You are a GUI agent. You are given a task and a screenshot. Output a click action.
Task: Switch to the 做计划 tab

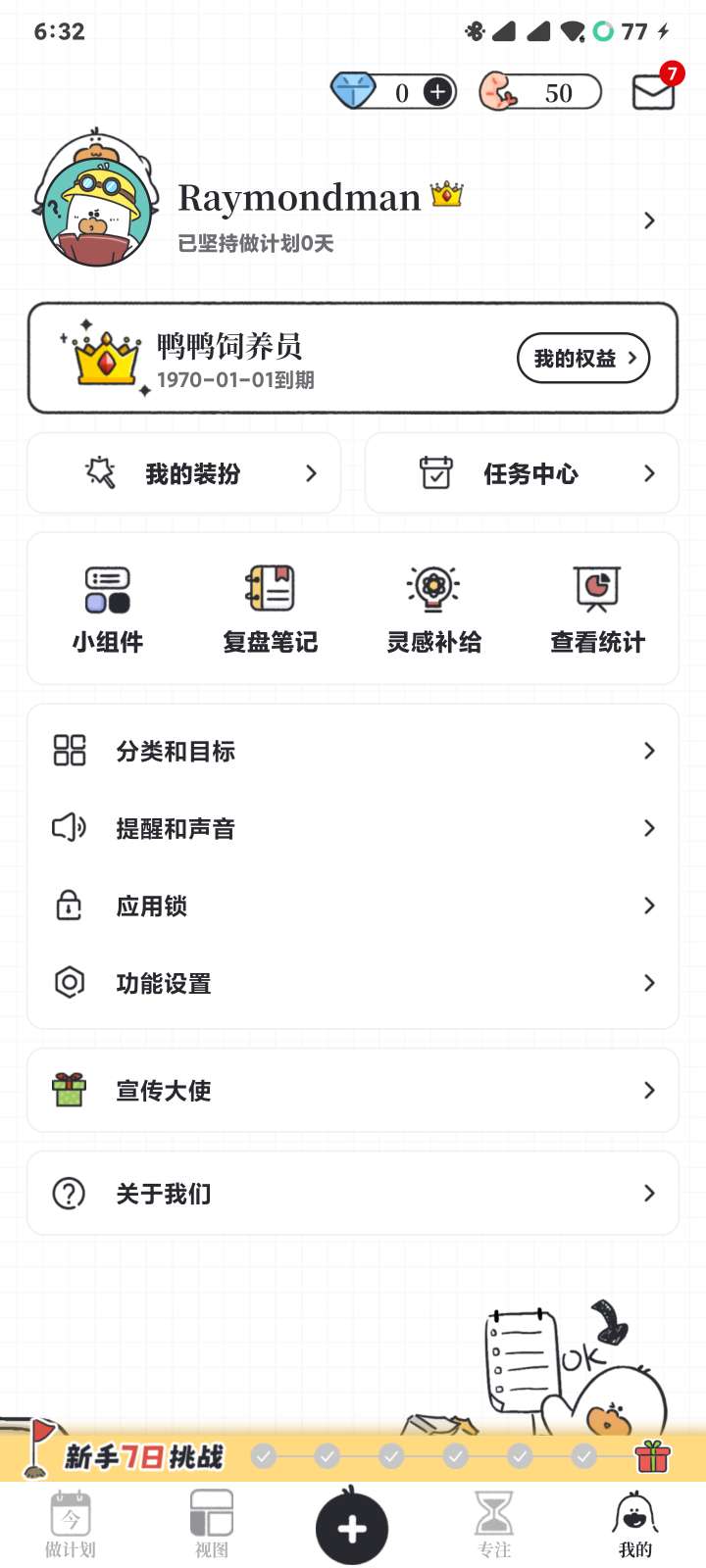pyautogui.click(x=71, y=1525)
